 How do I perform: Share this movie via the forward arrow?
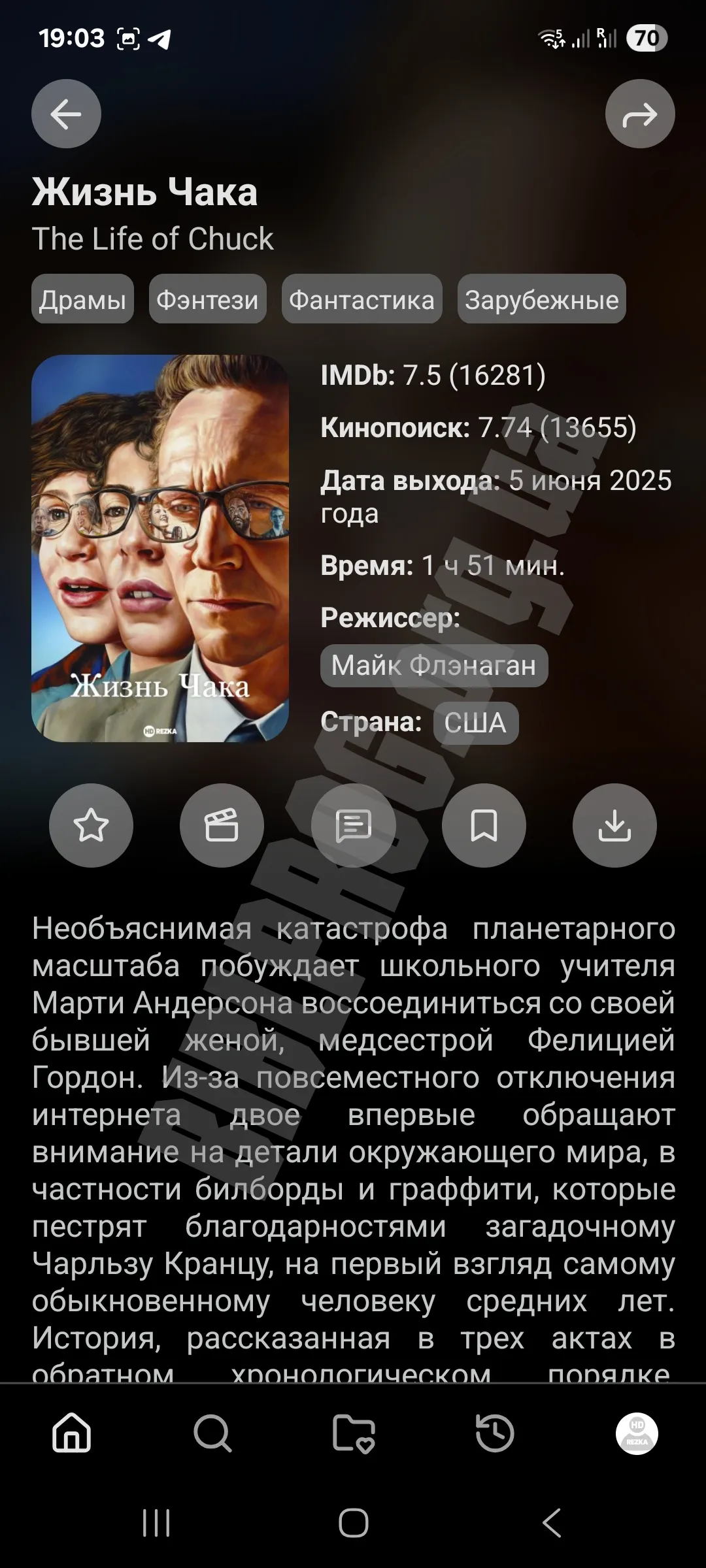pyautogui.click(x=639, y=114)
